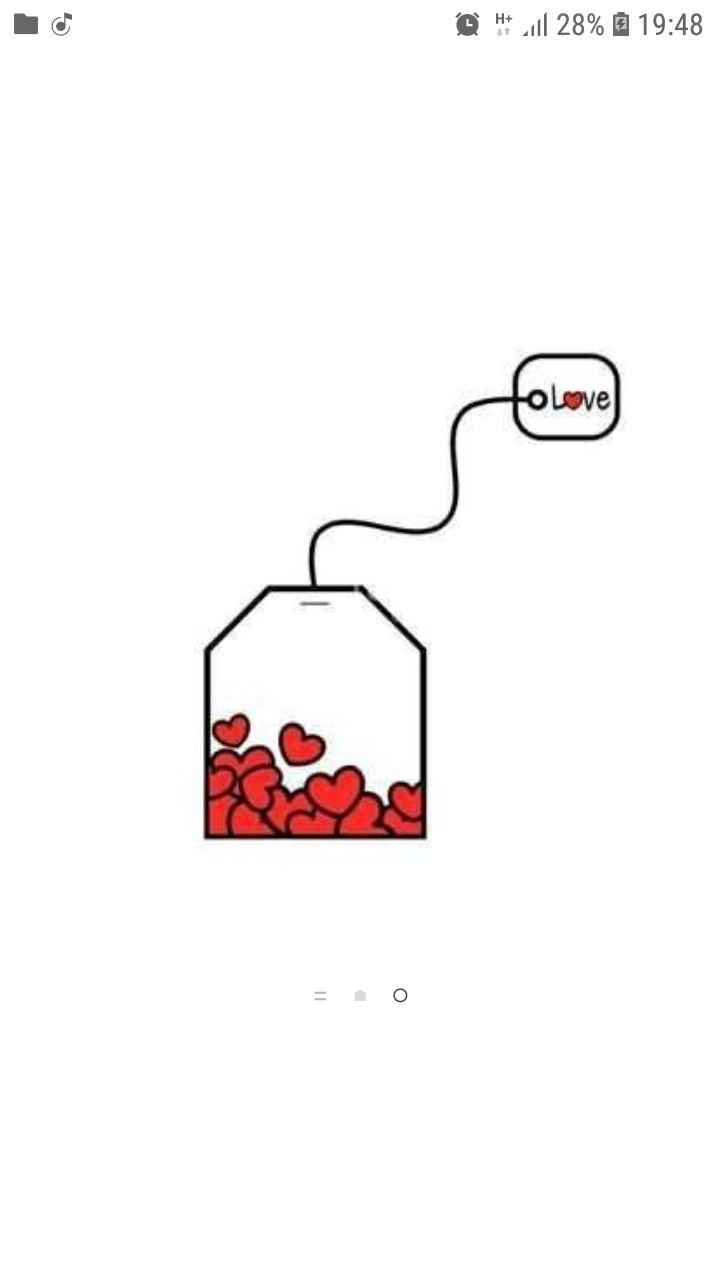Open the feed page via the lines indicator
Image resolution: width=720 pixels, height=1280 pixels.
320,996
